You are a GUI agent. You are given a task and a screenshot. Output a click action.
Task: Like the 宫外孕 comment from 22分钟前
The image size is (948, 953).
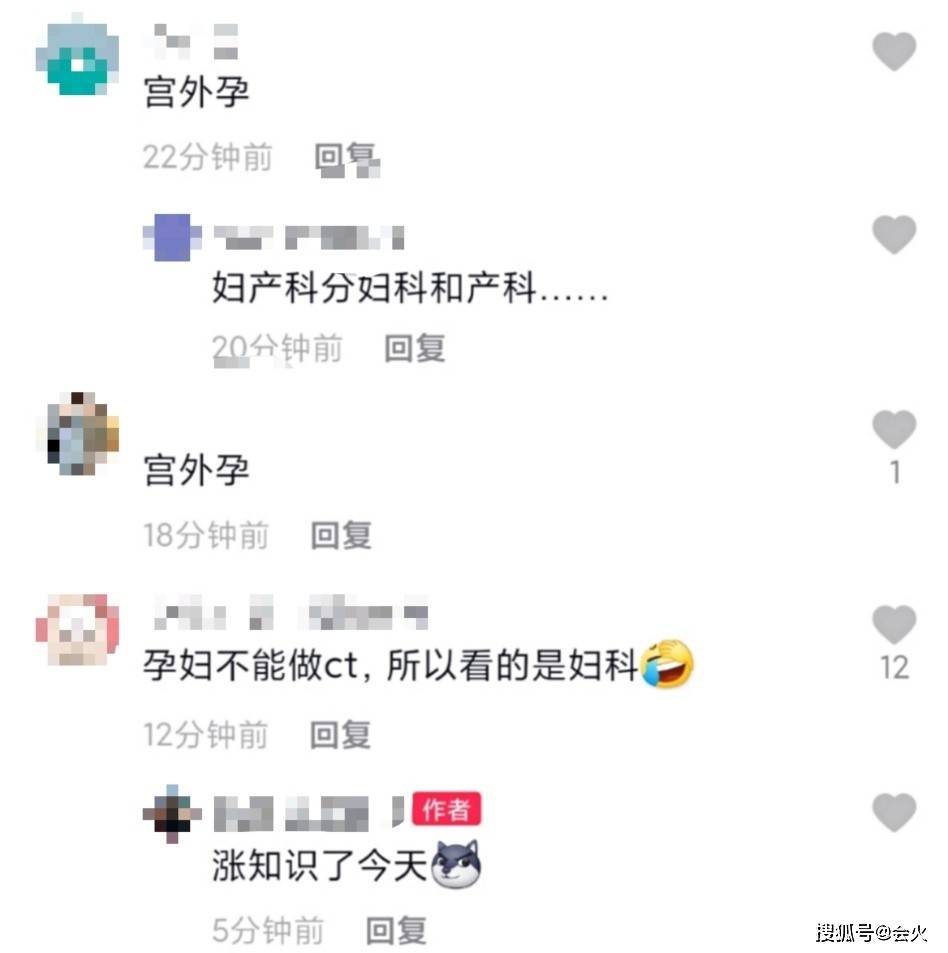(x=894, y=52)
